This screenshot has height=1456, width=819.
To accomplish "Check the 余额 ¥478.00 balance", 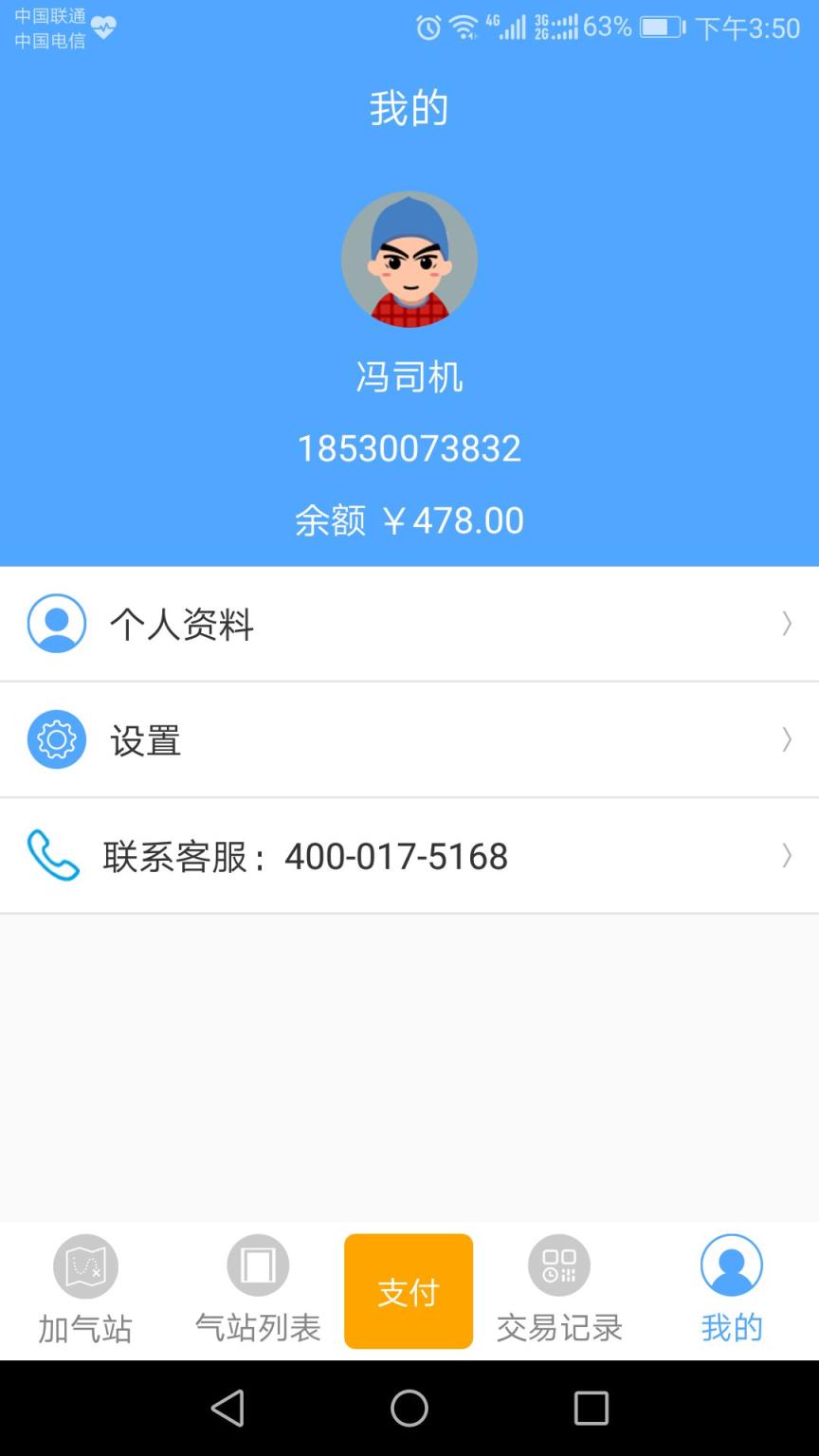I will [x=409, y=519].
